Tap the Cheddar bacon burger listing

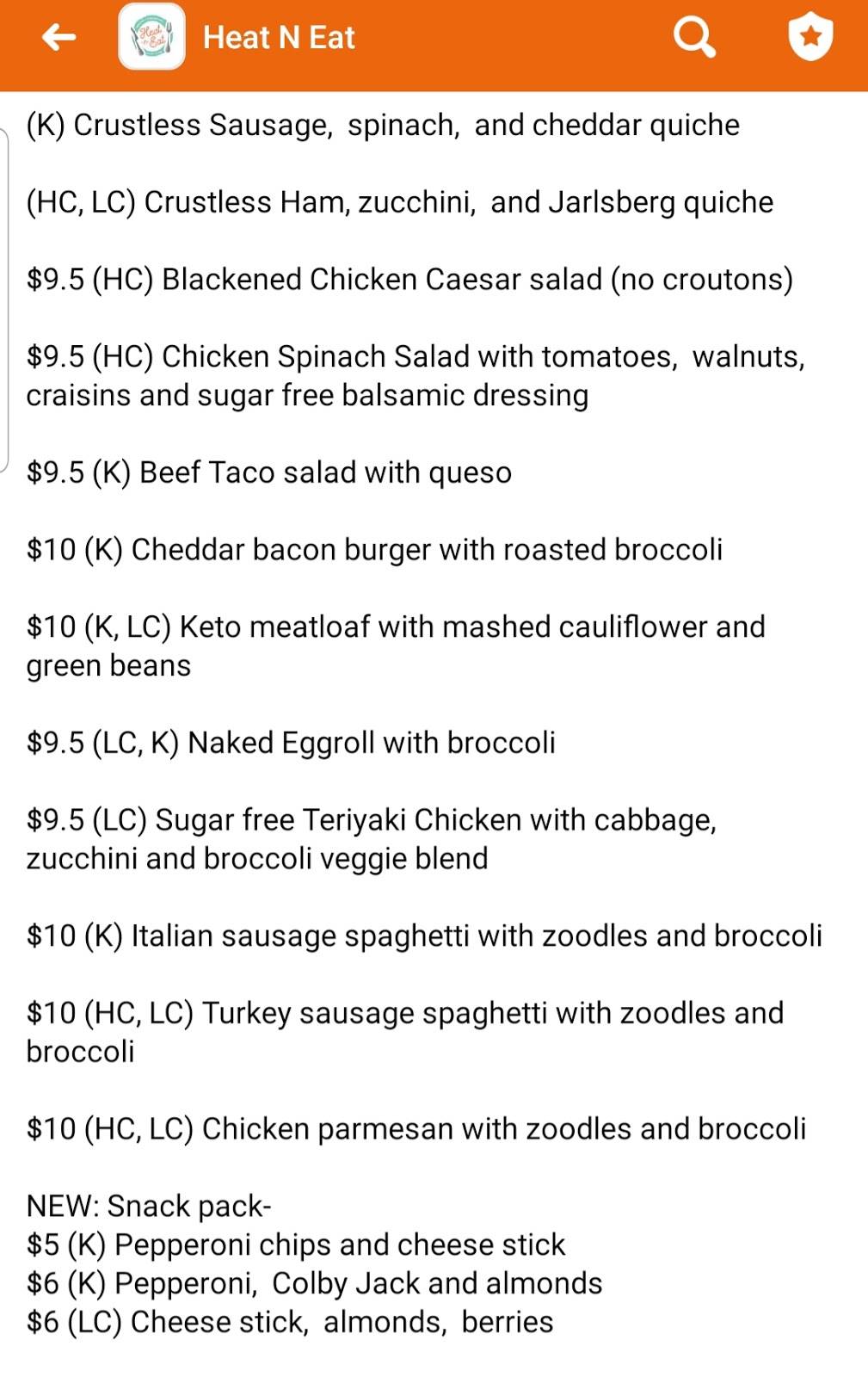point(377,548)
